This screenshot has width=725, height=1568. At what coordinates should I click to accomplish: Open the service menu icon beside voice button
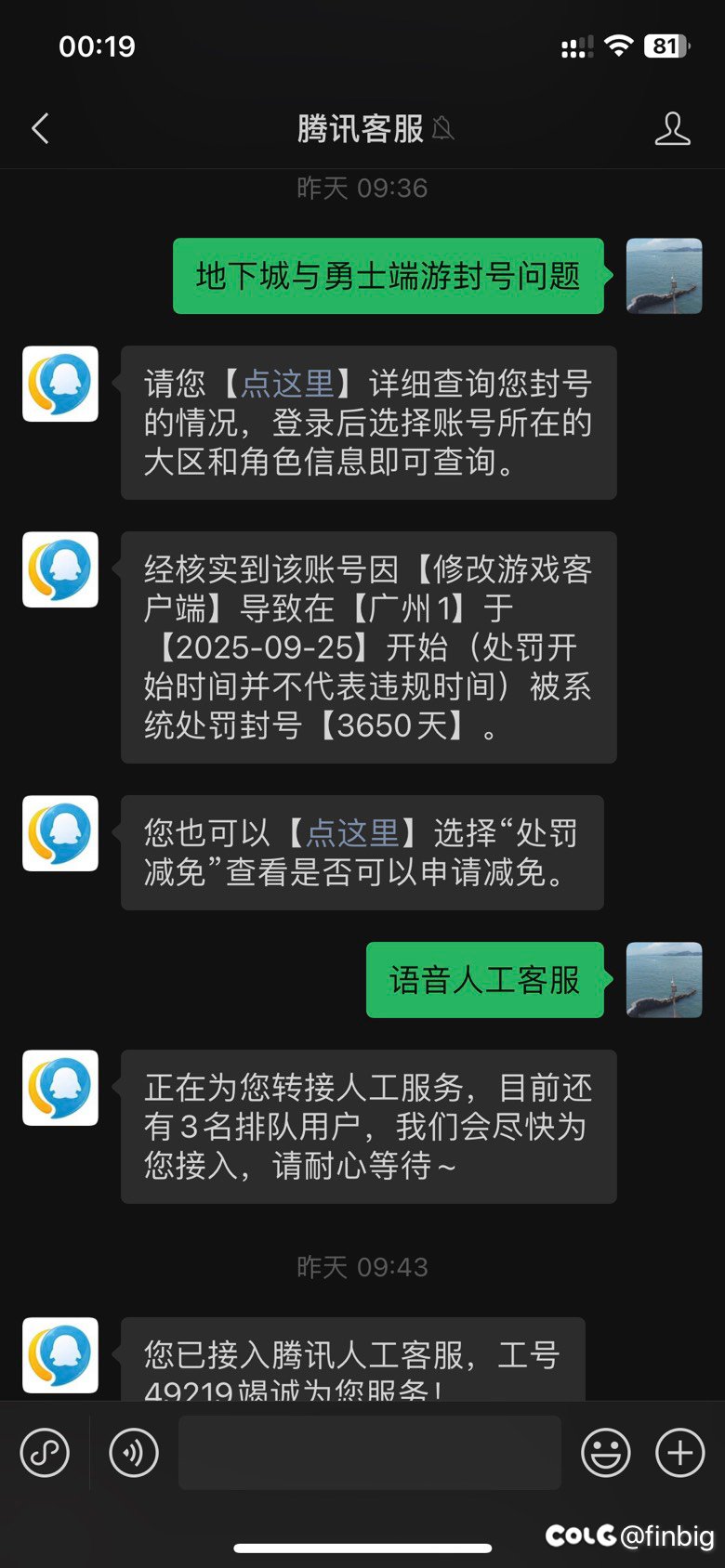[x=45, y=1453]
